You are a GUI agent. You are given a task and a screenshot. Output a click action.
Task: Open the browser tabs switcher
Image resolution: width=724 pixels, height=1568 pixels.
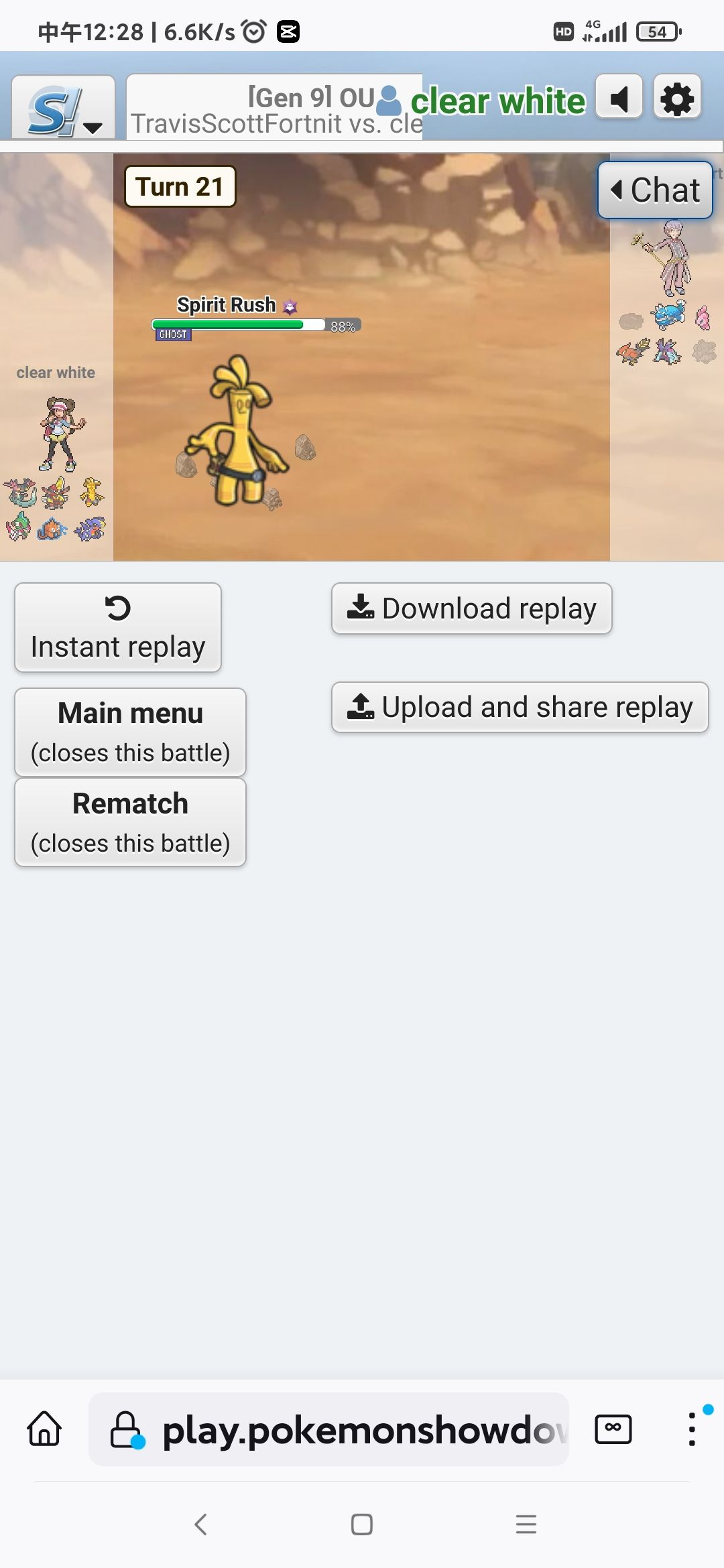click(613, 1429)
